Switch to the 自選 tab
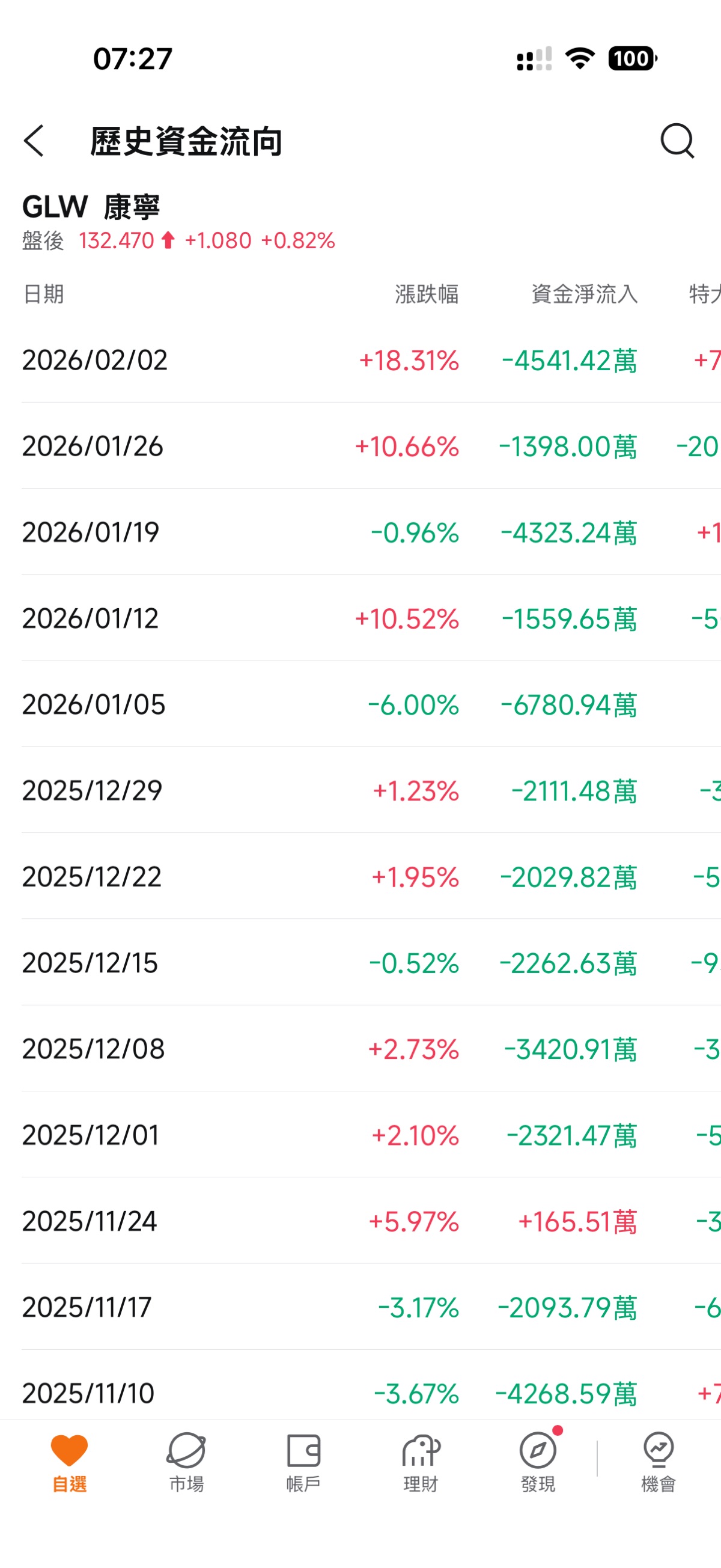 click(x=69, y=1462)
